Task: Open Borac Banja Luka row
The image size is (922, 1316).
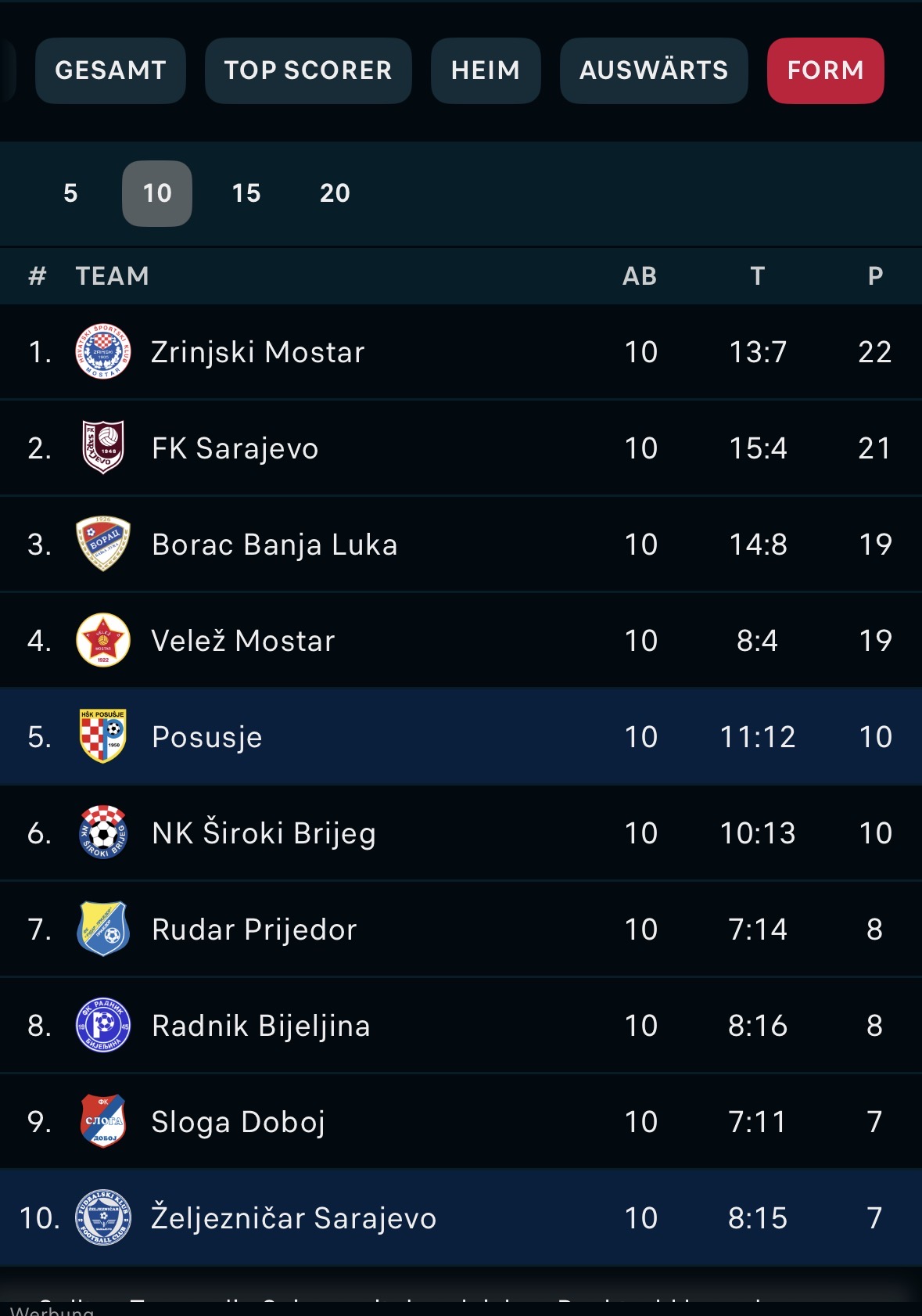Action: 274,545
